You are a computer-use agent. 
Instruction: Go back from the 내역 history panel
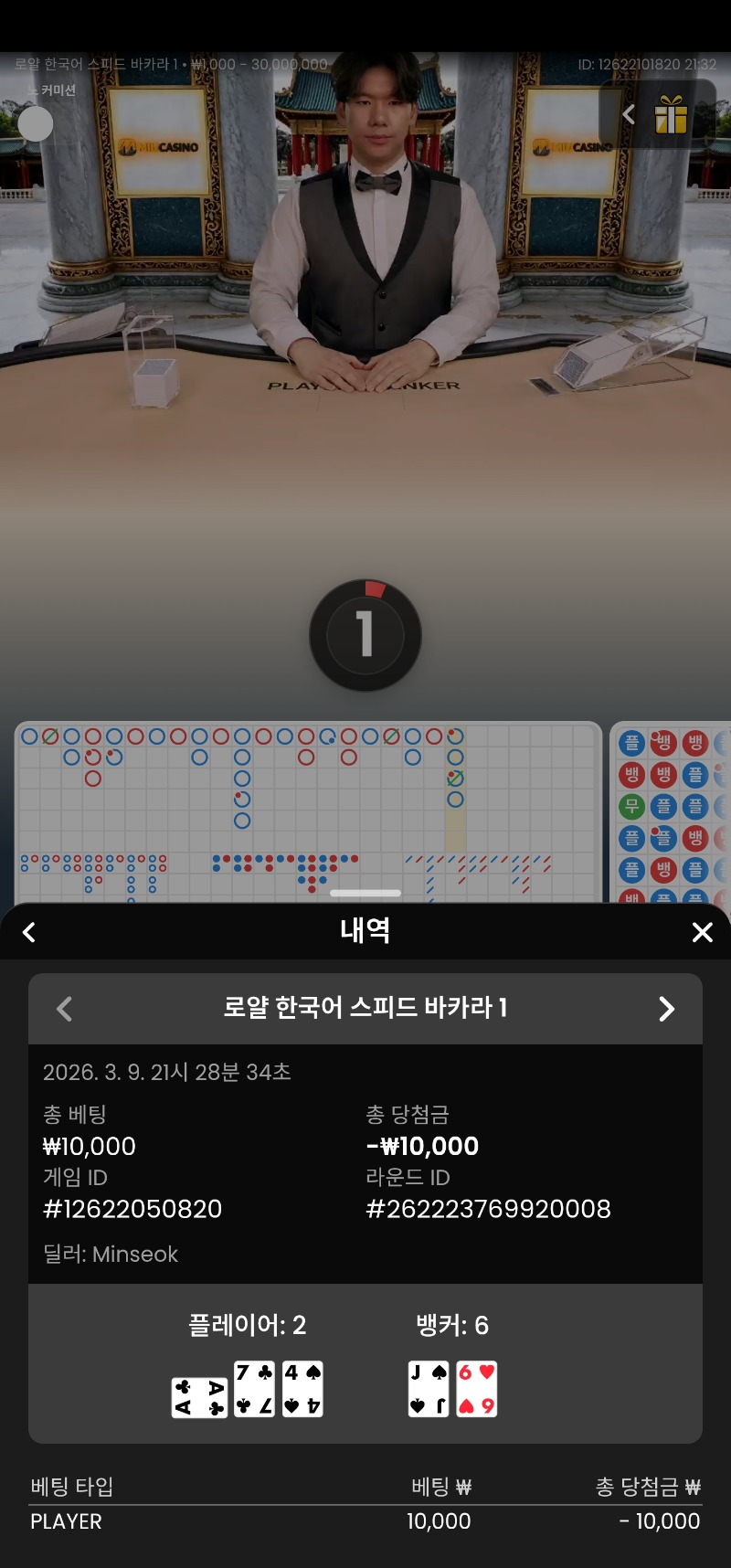point(29,932)
